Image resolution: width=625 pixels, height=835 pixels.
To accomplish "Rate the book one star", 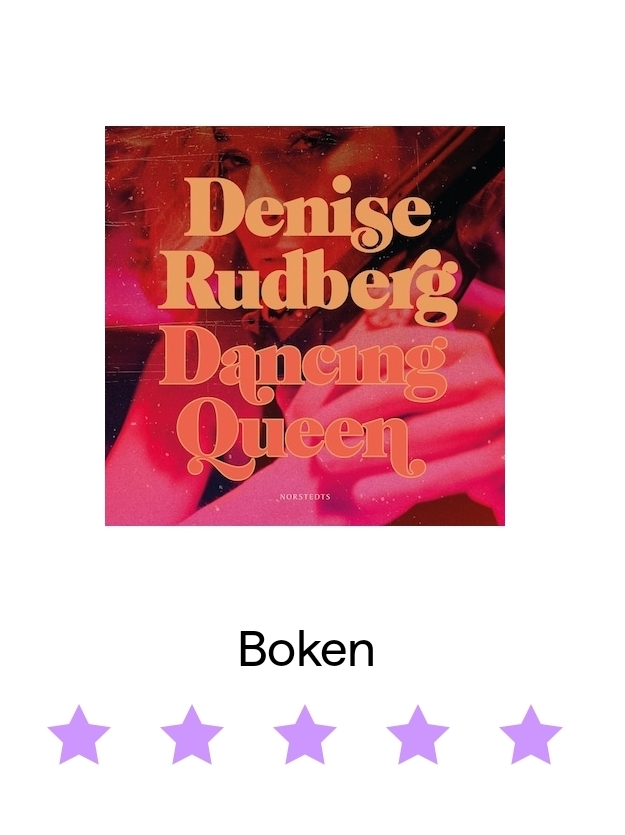I will point(79,735).
